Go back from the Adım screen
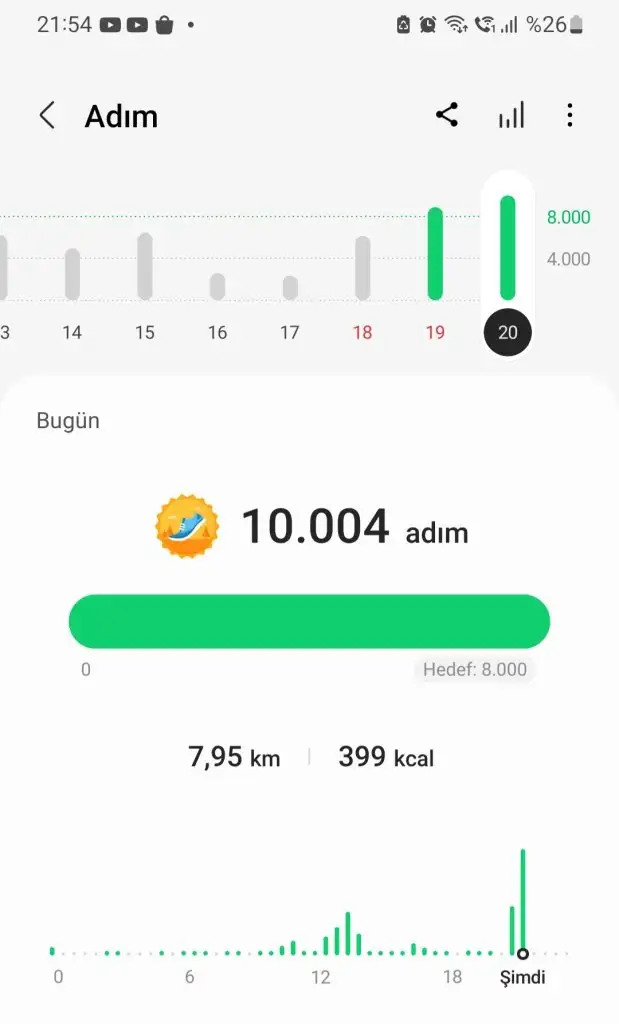619x1024 pixels. point(47,116)
